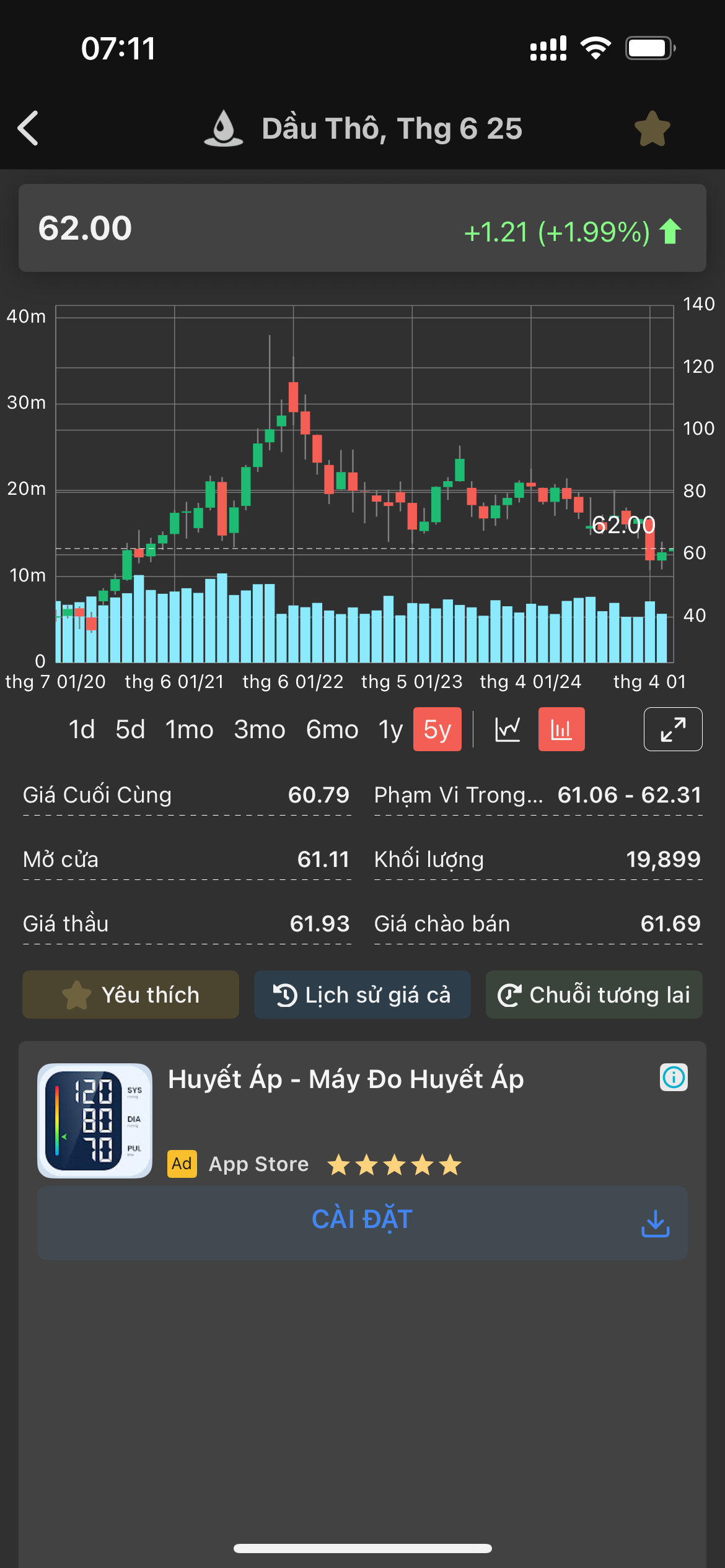Screen dimensions: 725x1568
Task: Select the 1d chart range
Action: pos(81,730)
